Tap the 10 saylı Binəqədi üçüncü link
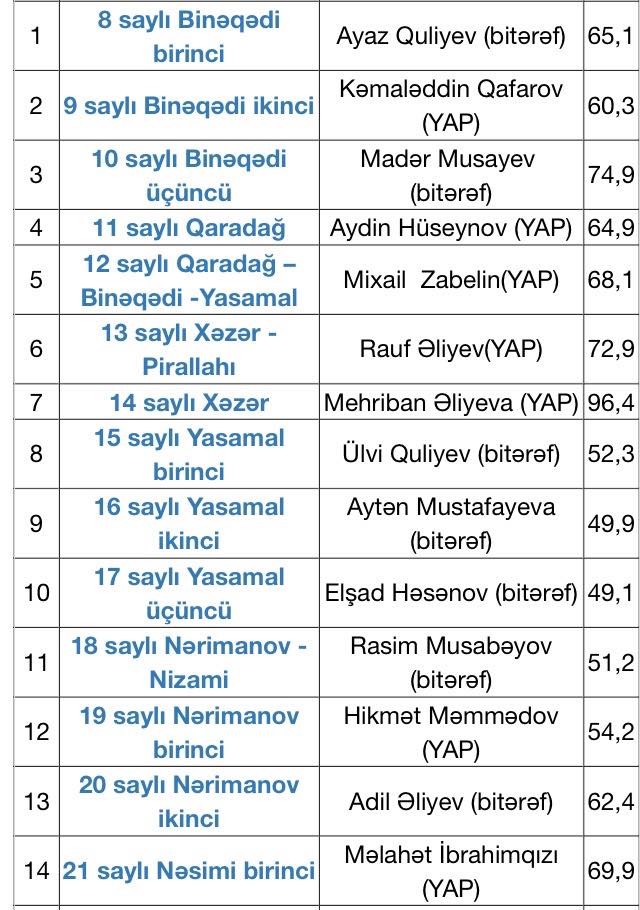 [189, 174]
